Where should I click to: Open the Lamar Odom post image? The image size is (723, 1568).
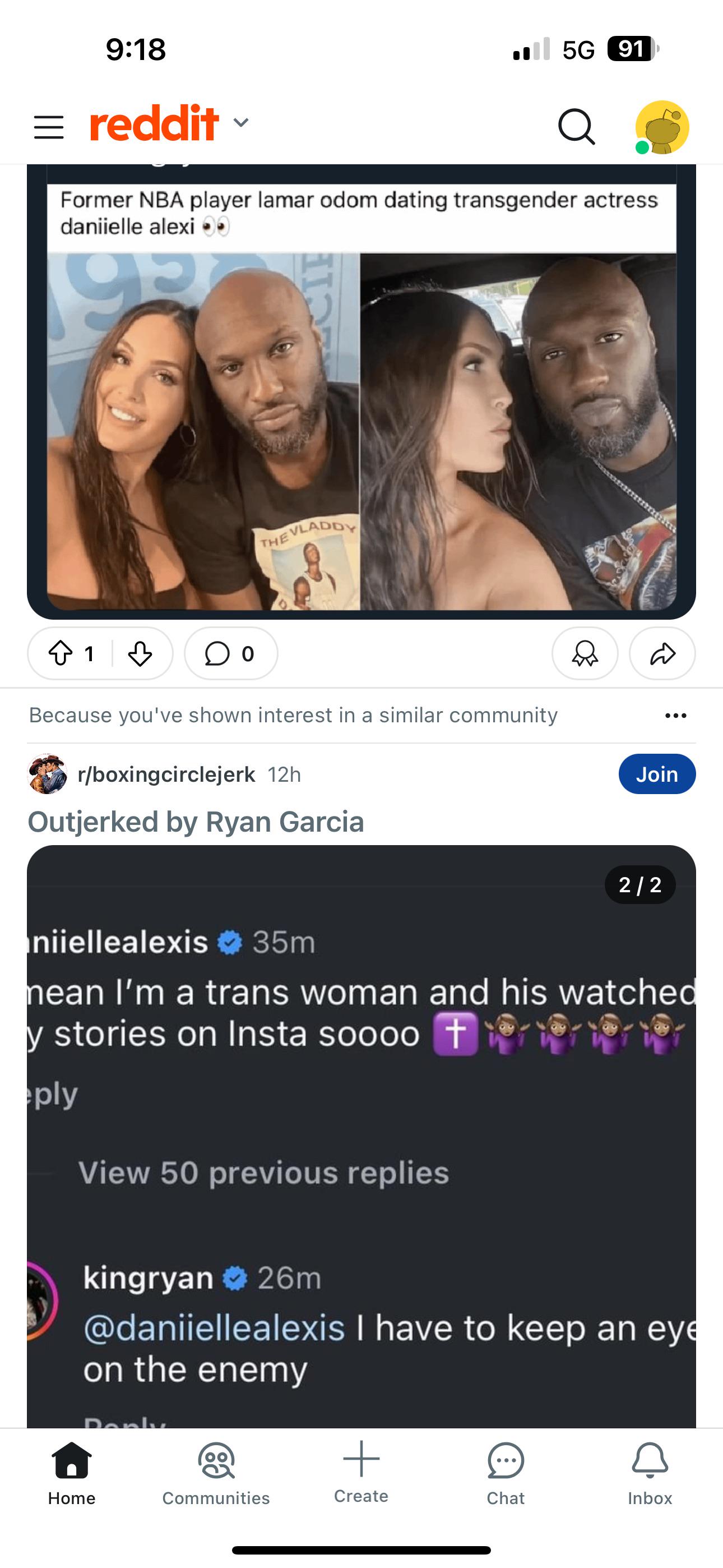click(x=361, y=426)
